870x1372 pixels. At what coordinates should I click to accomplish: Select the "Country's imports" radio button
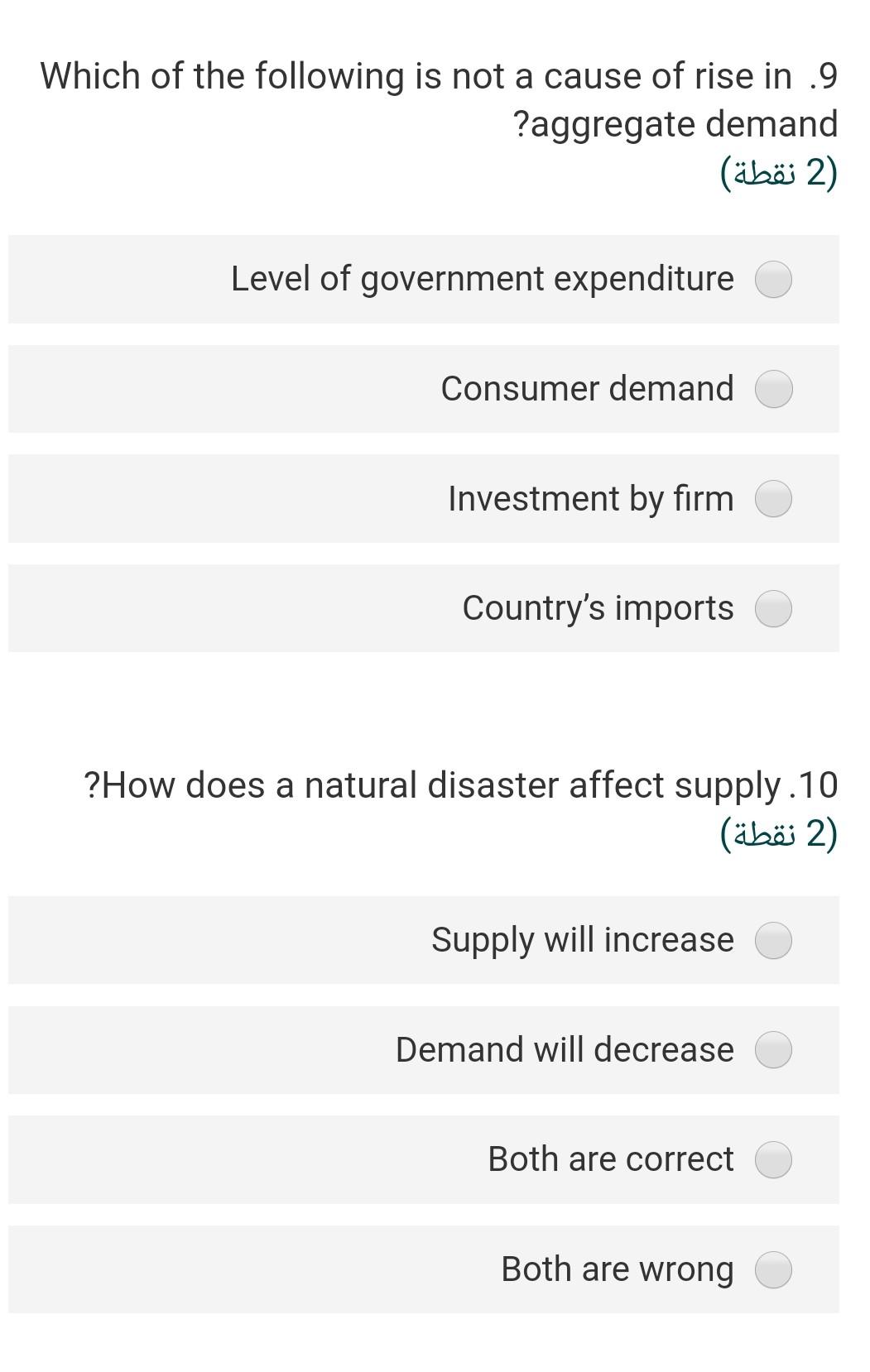pos(773,608)
